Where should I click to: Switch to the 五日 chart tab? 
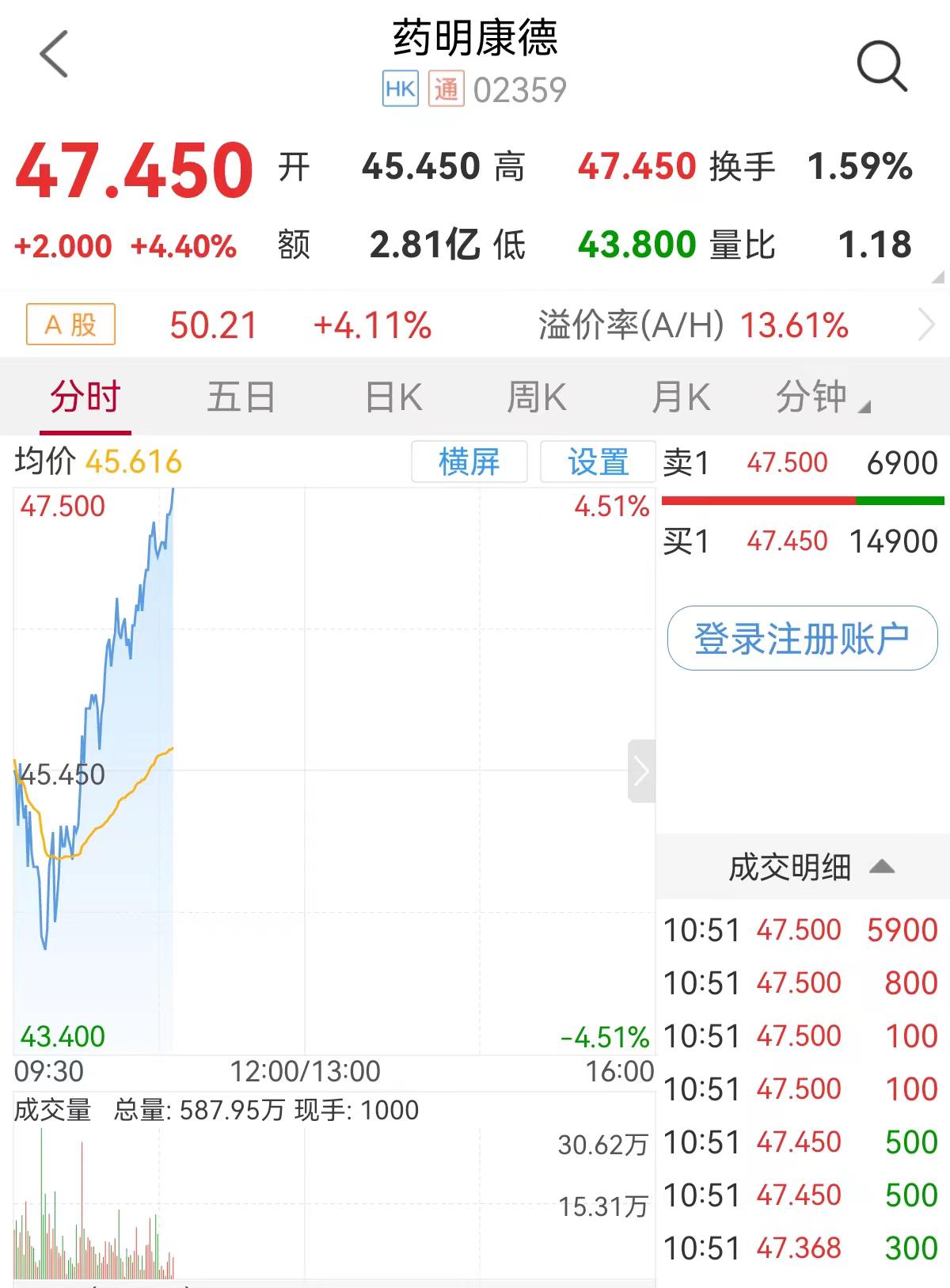(x=241, y=397)
